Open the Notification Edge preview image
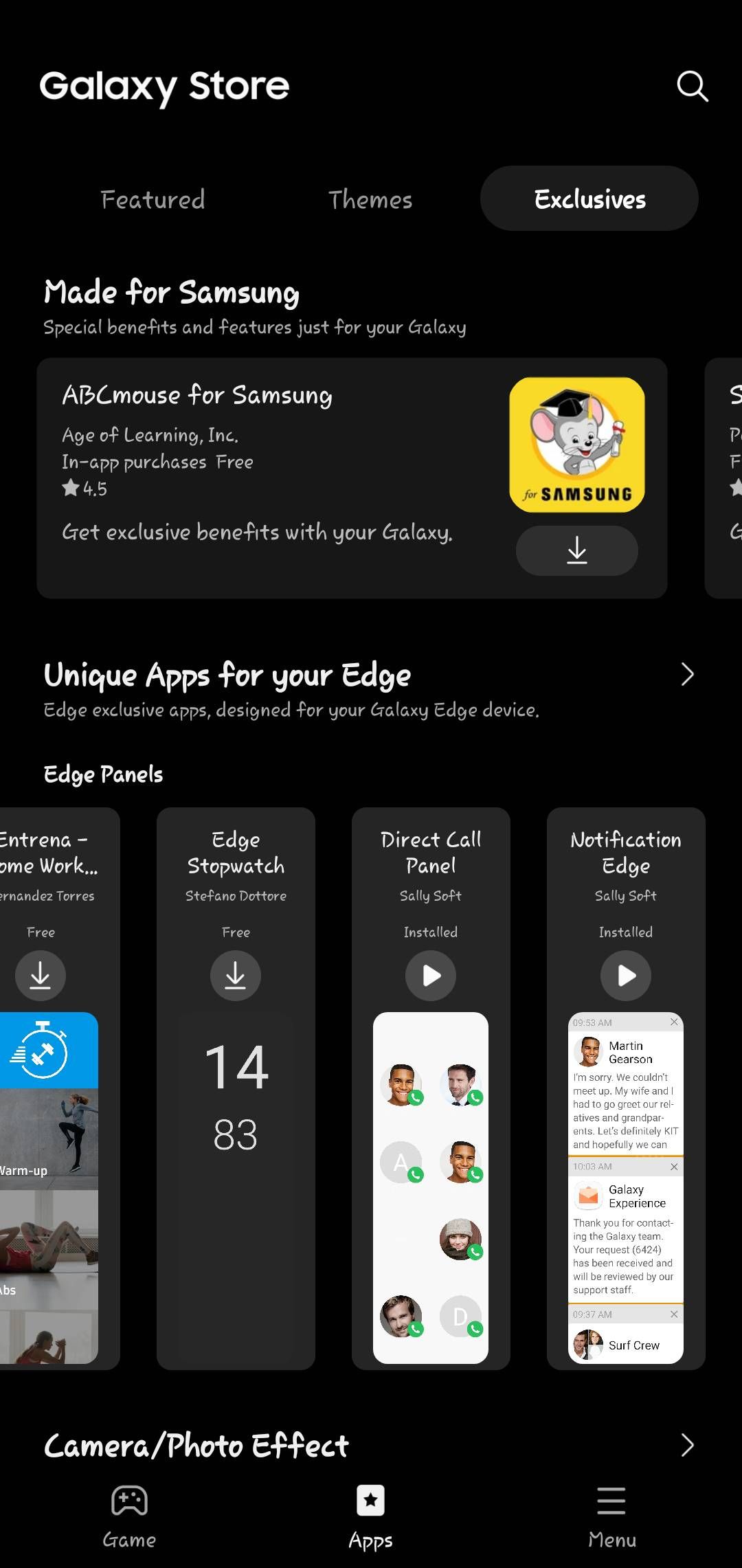Screen dimensions: 742x1568 [626, 1187]
